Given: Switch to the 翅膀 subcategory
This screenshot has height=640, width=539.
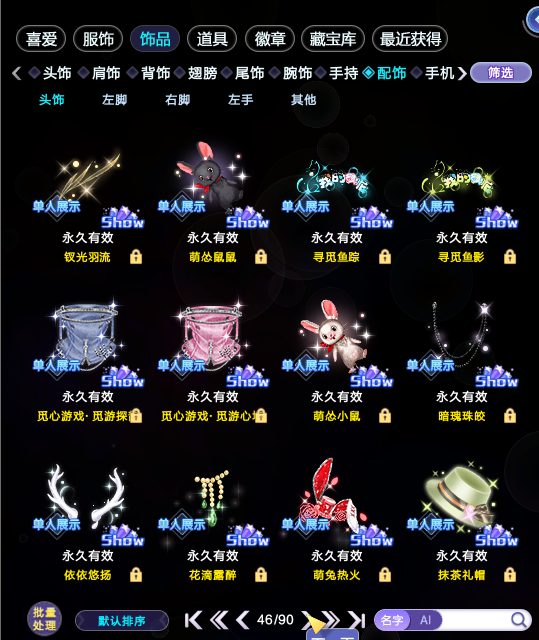Looking at the screenshot, I should click(202, 73).
